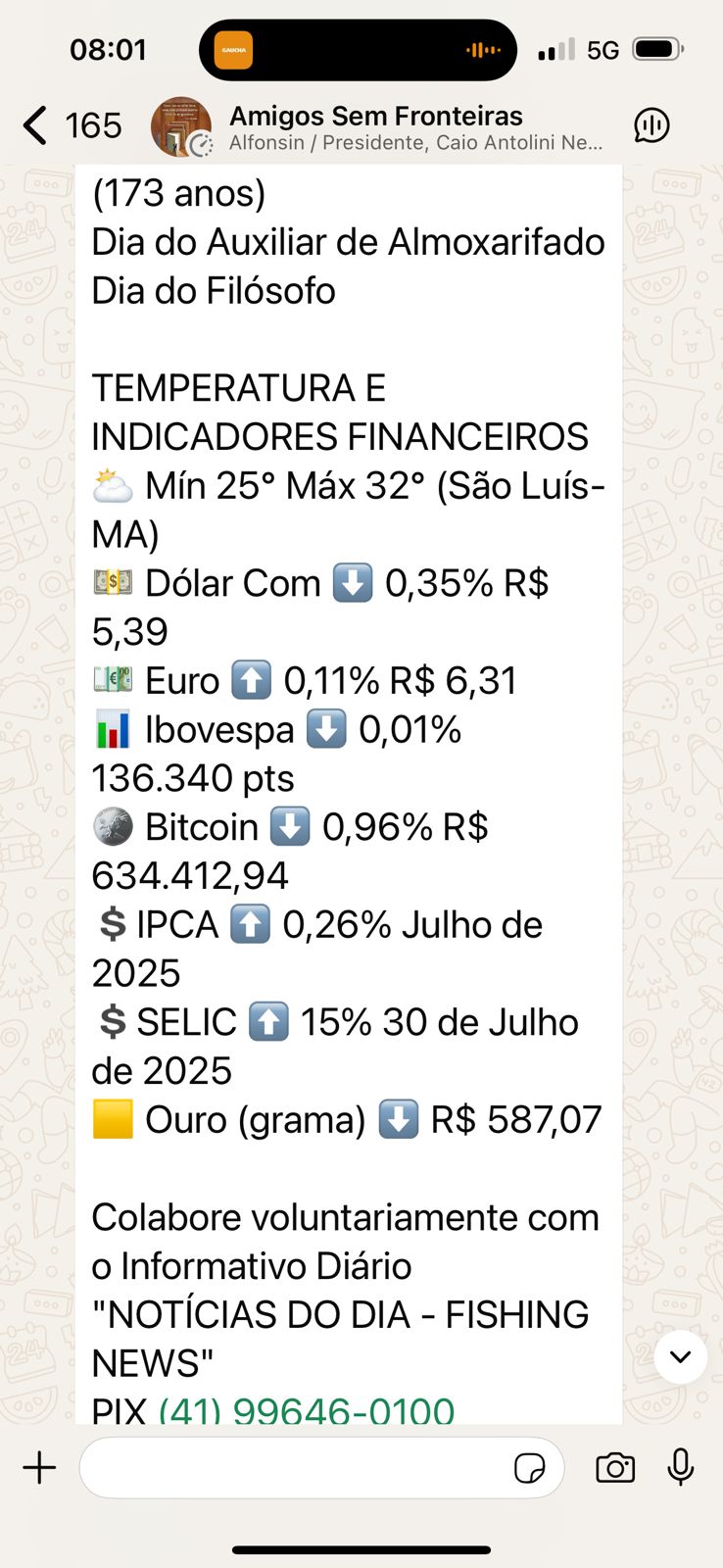The height and width of the screenshot is (1568, 723).
Task: Jump to the latest messages
Action: click(x=681, y=1357)
